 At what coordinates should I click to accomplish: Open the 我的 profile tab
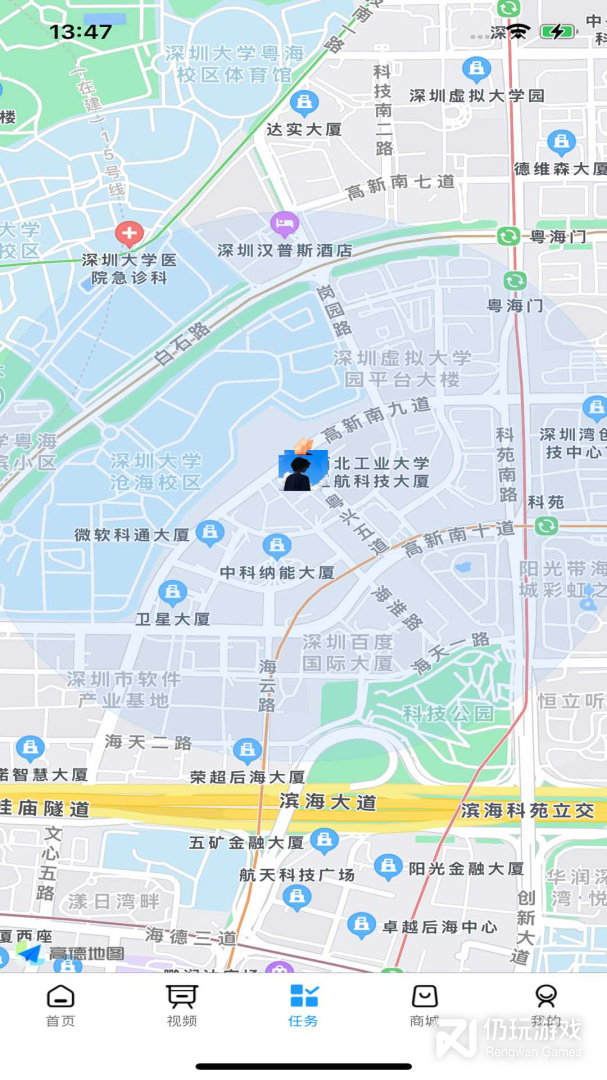click(545, 1004)
